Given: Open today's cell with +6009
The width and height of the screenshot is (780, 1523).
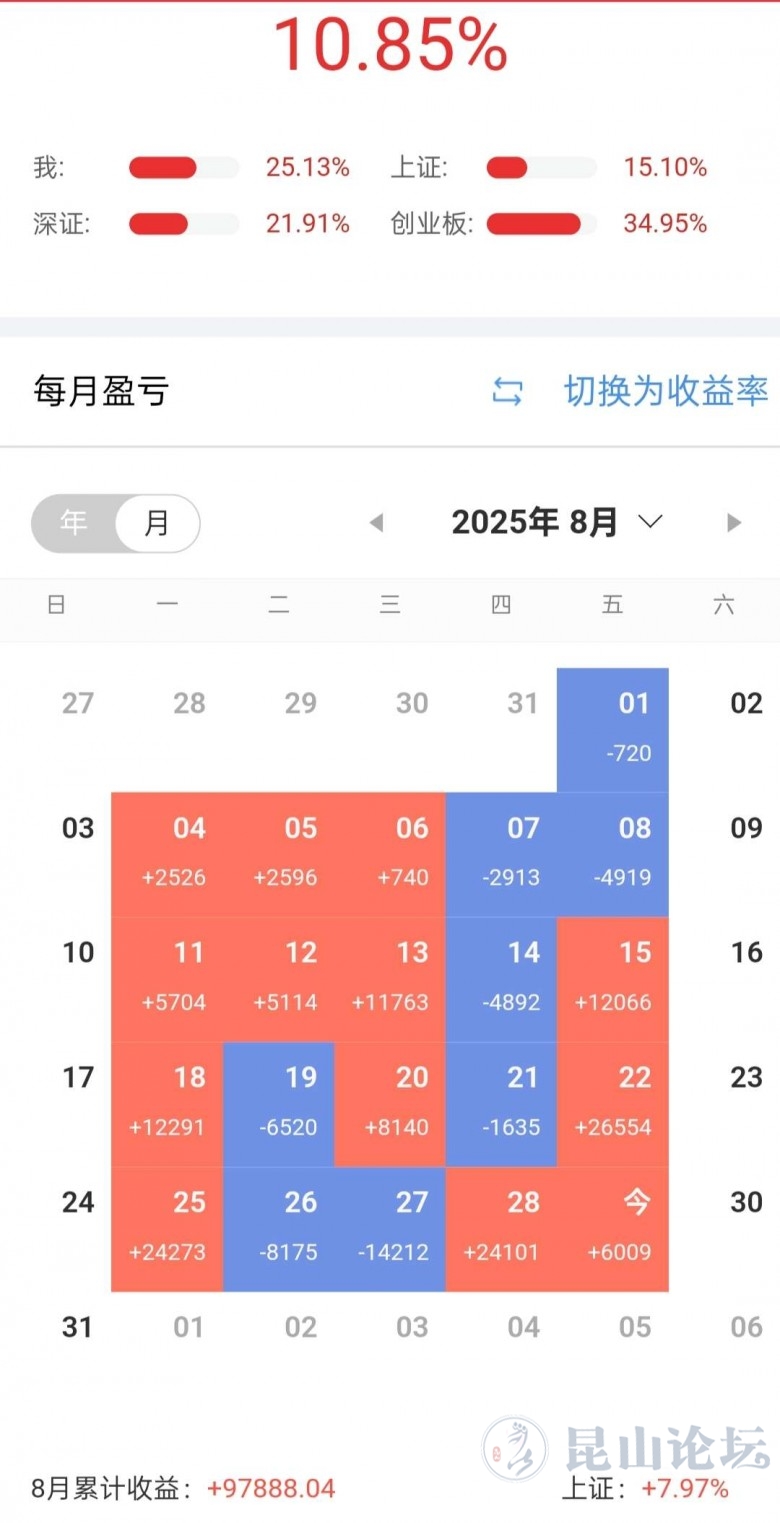Looking at the screenshot, I should (x=613, y=1229).
